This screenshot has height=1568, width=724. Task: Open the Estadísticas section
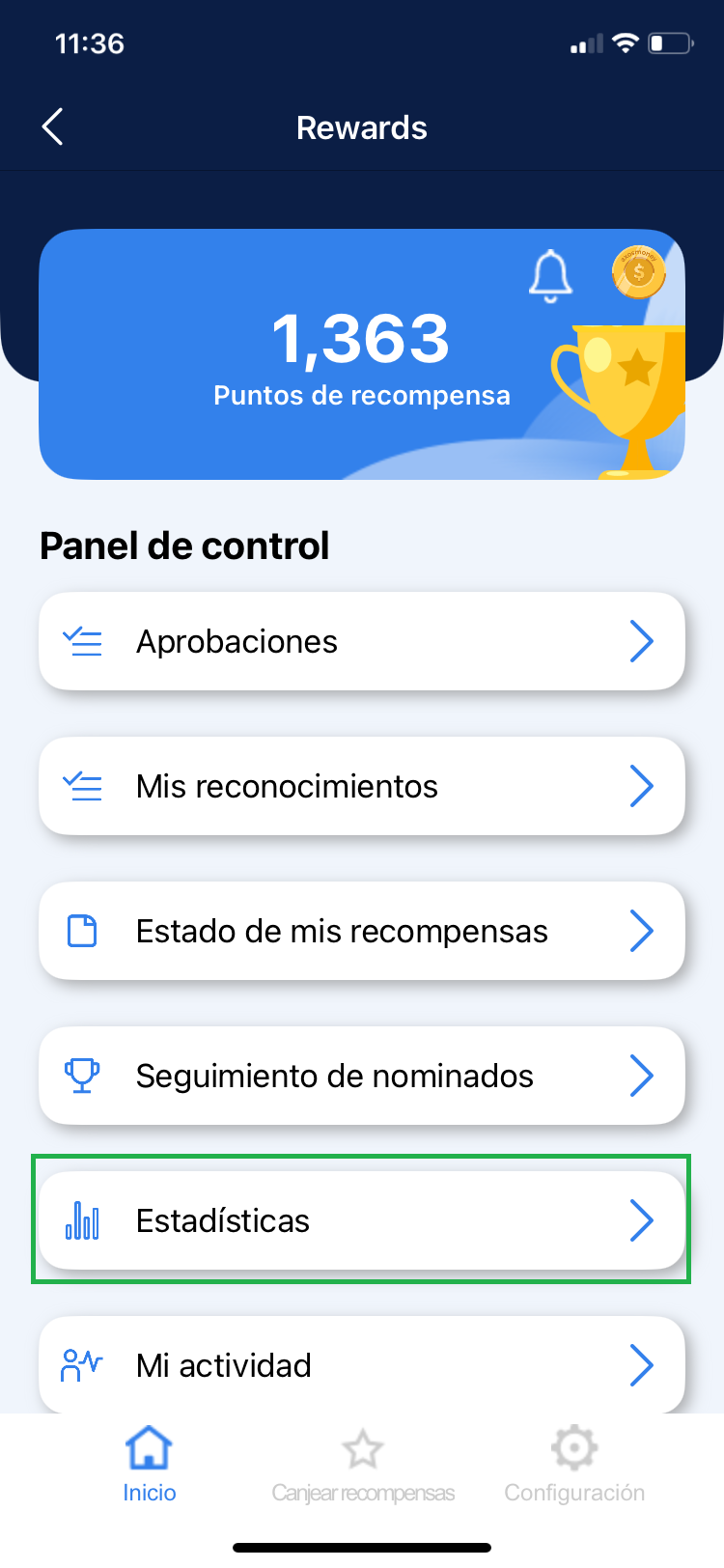362,1220
